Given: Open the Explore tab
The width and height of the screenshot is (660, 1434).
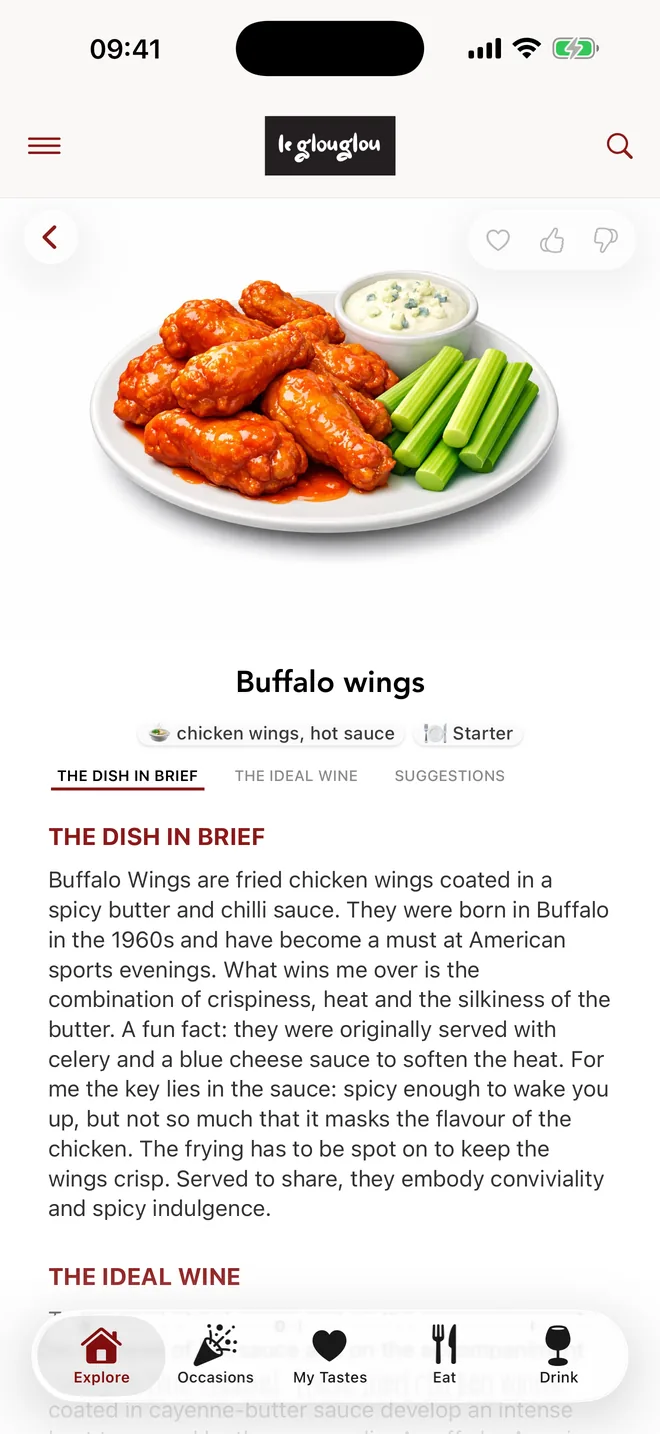Looking at the screenshot, I should [102, 1356].
